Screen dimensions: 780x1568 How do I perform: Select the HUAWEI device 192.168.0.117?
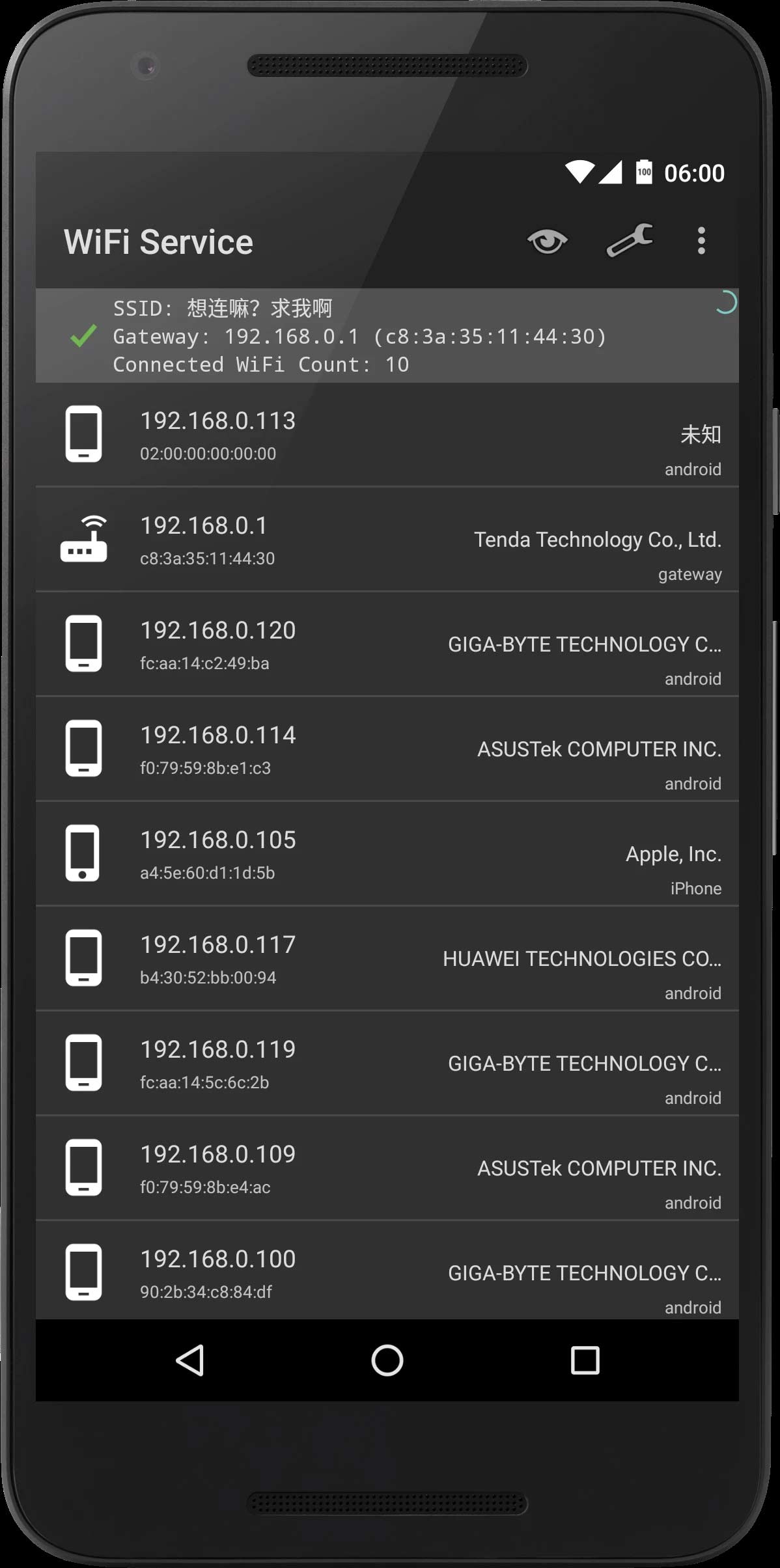point(387,958)
